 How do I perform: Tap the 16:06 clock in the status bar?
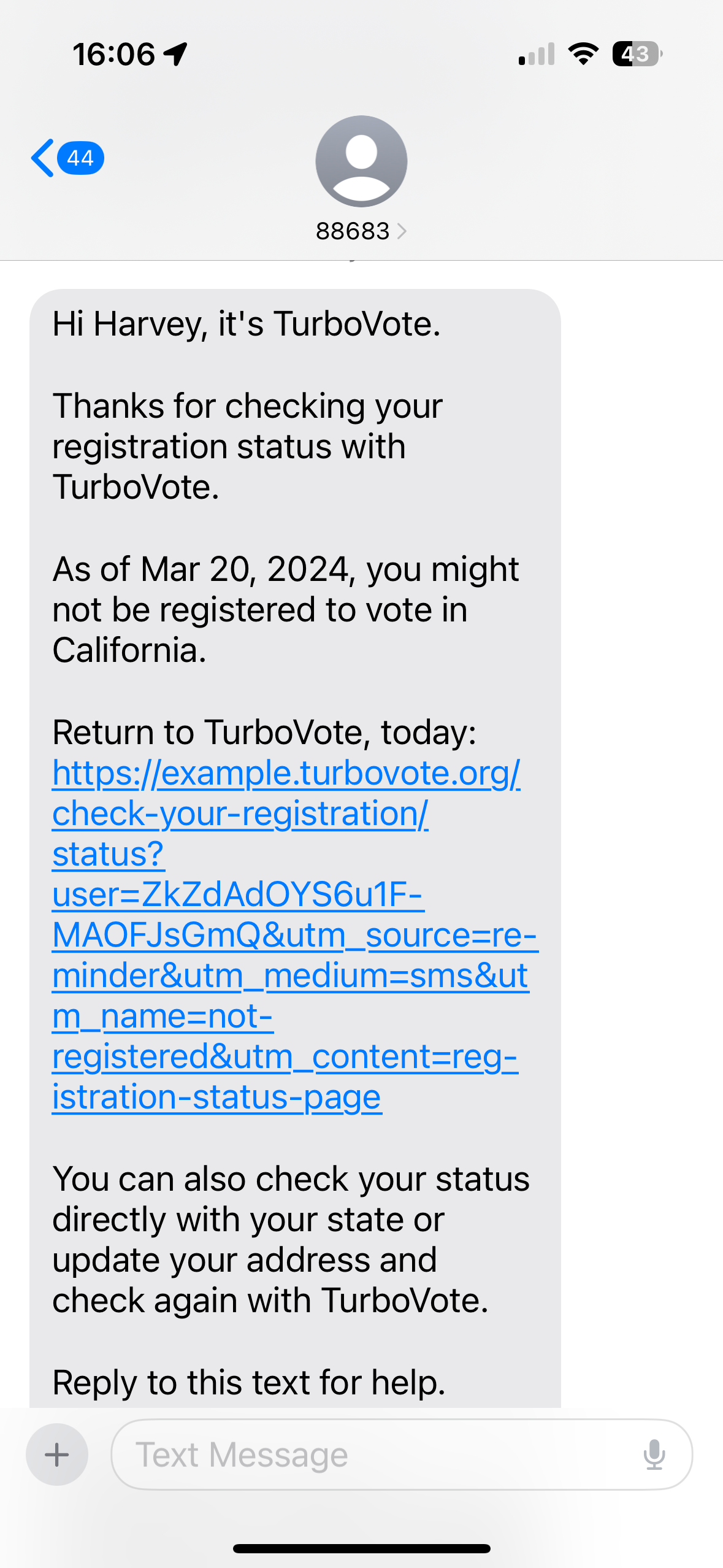[x=113, y=54]
